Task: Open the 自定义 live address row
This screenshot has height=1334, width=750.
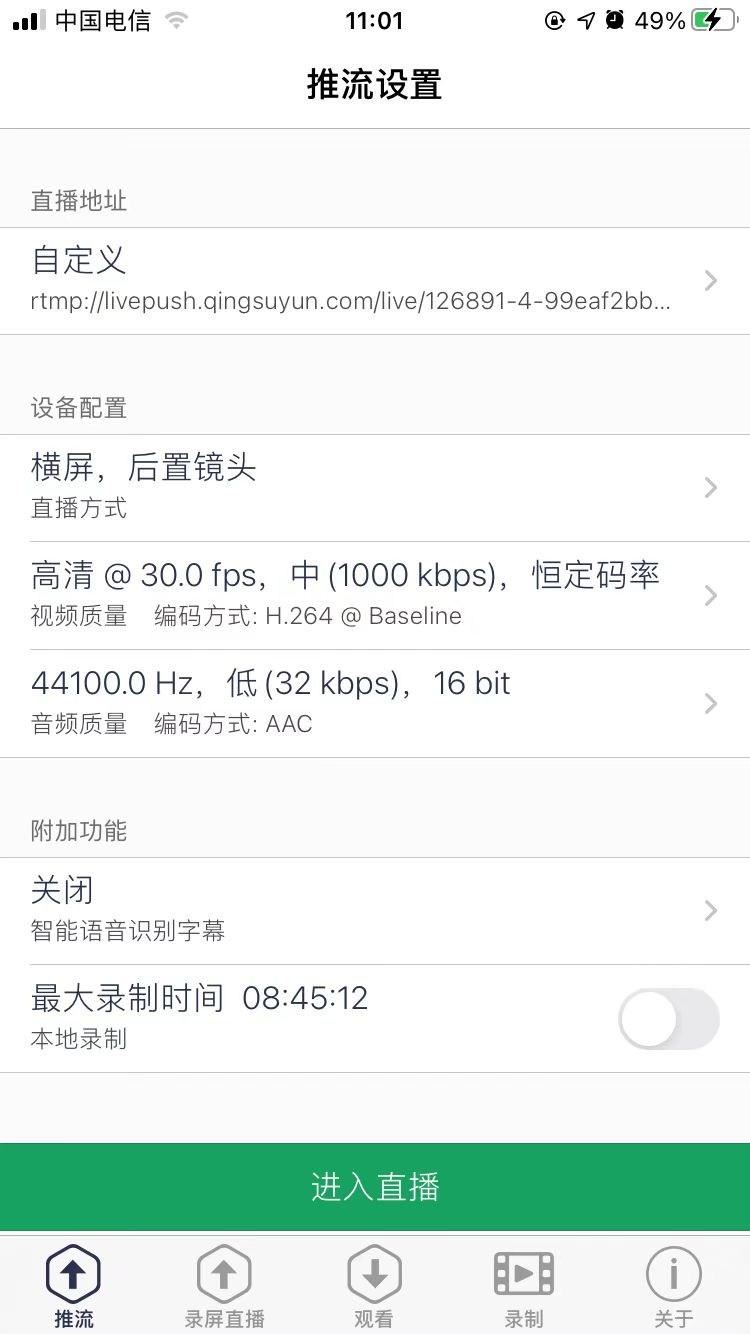Action: pyautogui.click(x=375, y=281)
